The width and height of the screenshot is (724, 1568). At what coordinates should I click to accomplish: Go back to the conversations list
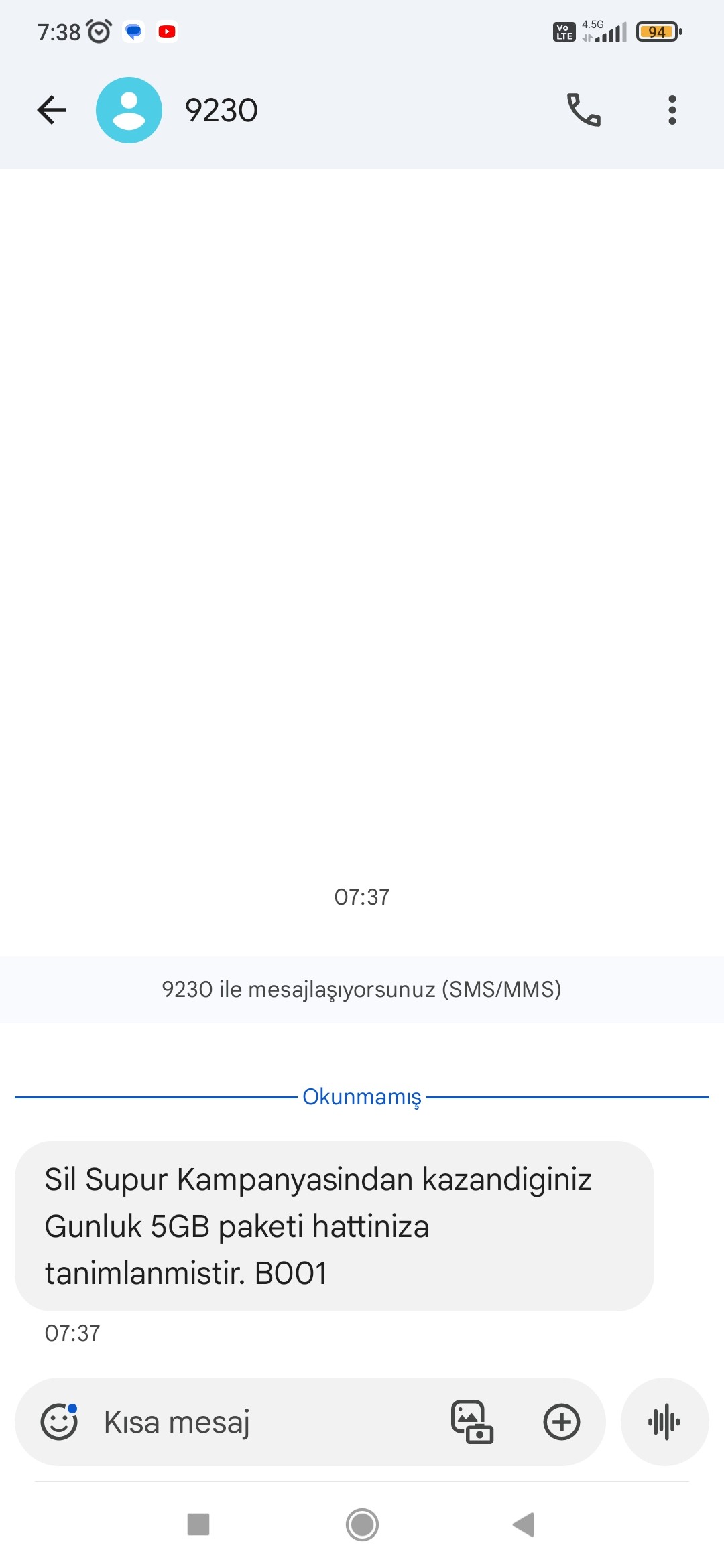pyautogui.click(x=52, y=110)
